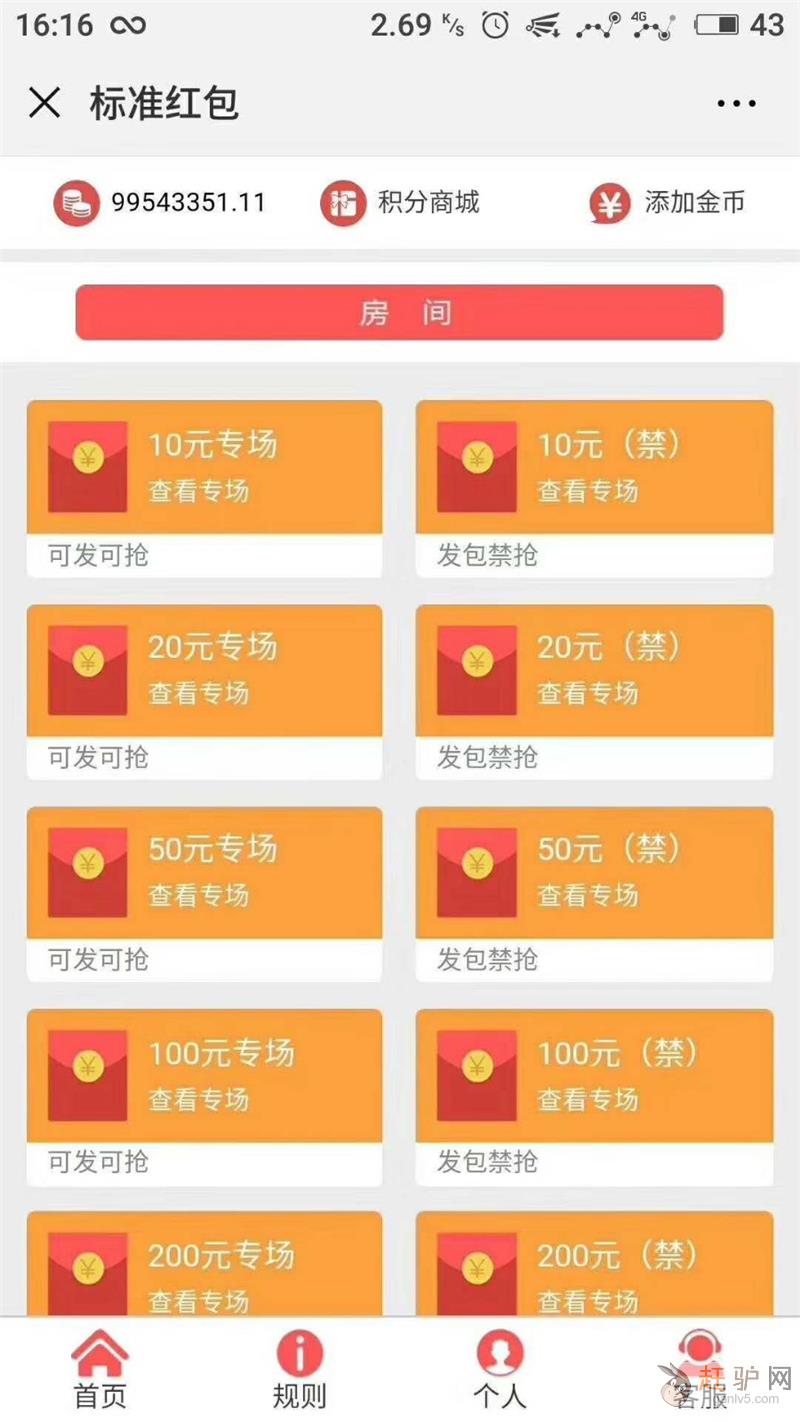Open the 200元专场 room card

click(204, 1265)
